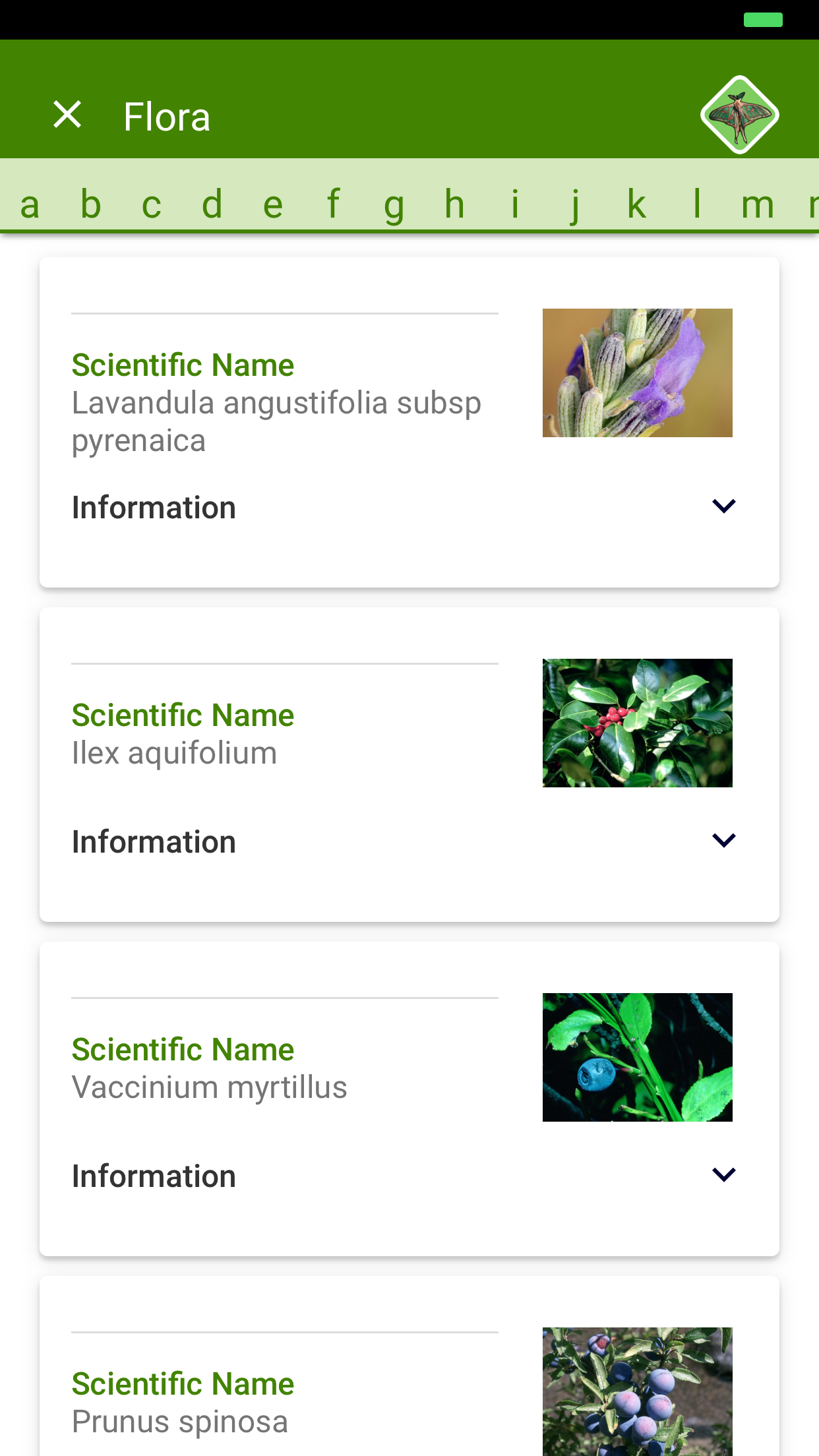Close the Flora screen
The width and height of the screenshot is (819, 1456).
tap(68, 113)
